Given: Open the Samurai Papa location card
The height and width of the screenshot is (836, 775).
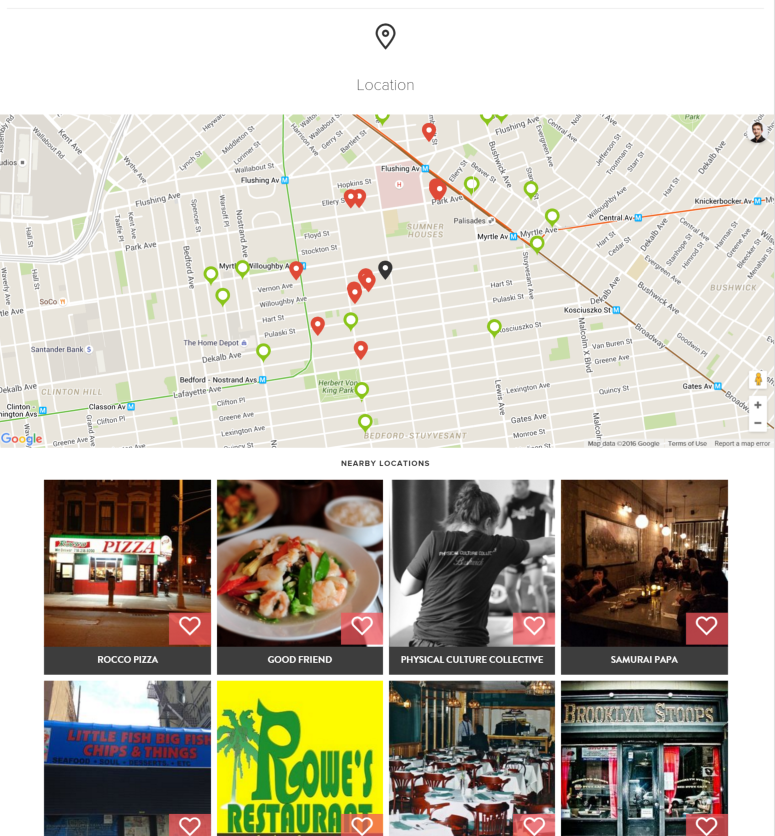Looking at the screenshot, I should tap(644, 563).
